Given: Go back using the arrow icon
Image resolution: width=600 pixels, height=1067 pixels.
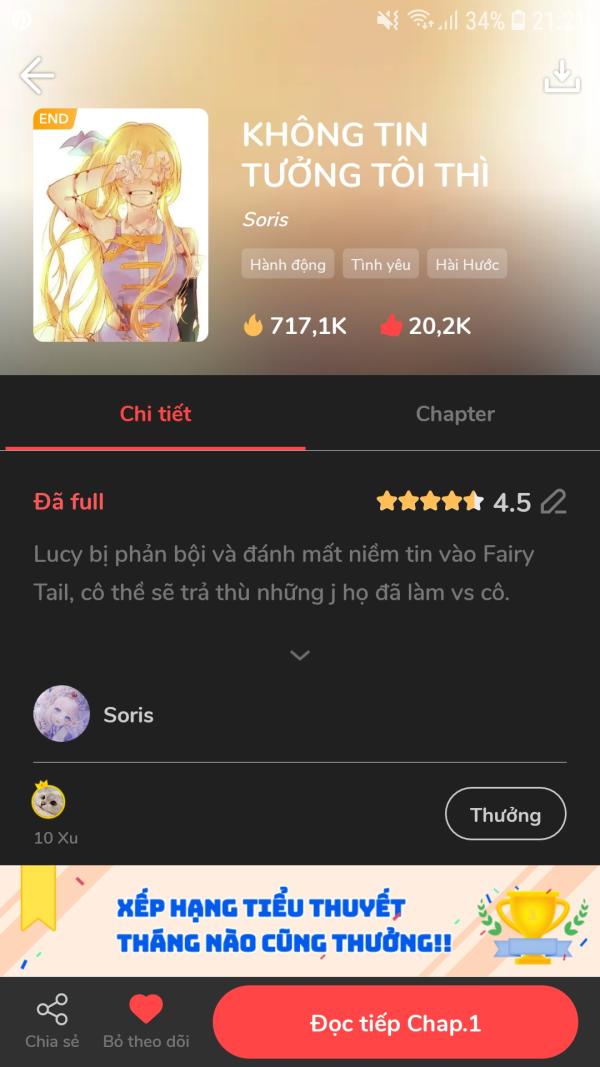Looking at the screenshot, I should pyautogui.click(x=37, y=75).
